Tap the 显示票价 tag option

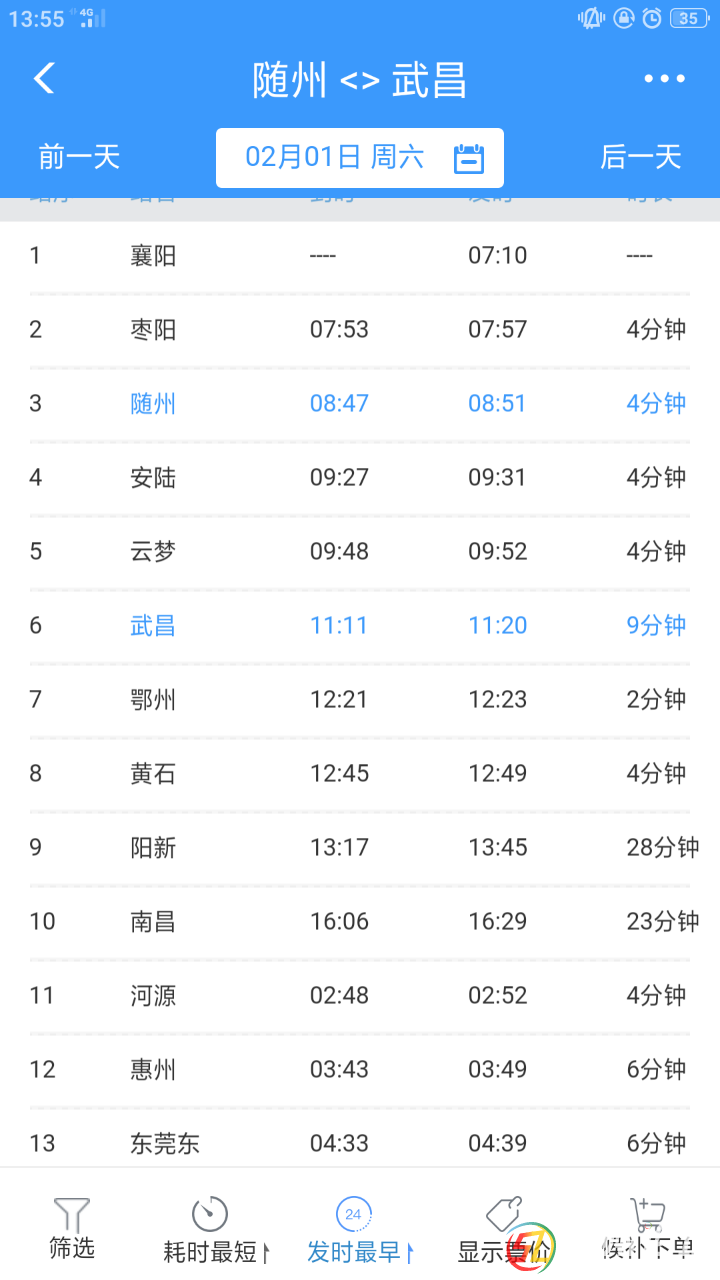(x=503, y=1229)
